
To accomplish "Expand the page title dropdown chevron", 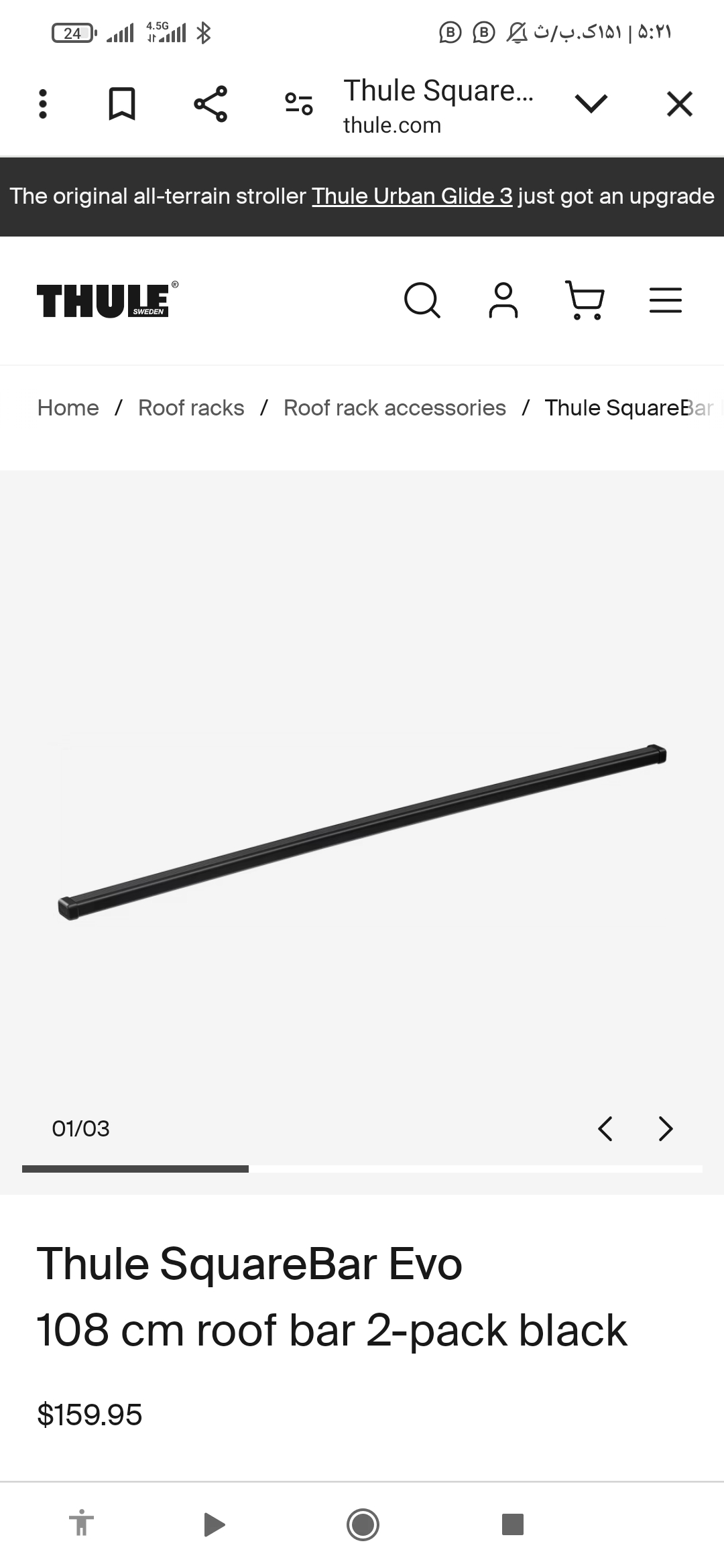I will [591, 104].
